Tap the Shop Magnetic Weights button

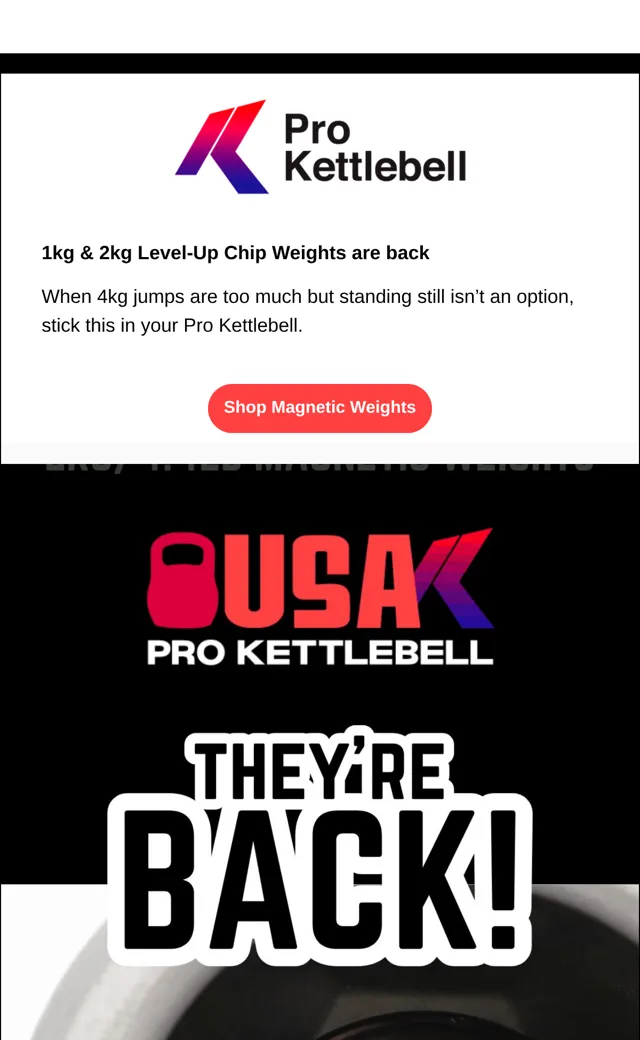320,408
